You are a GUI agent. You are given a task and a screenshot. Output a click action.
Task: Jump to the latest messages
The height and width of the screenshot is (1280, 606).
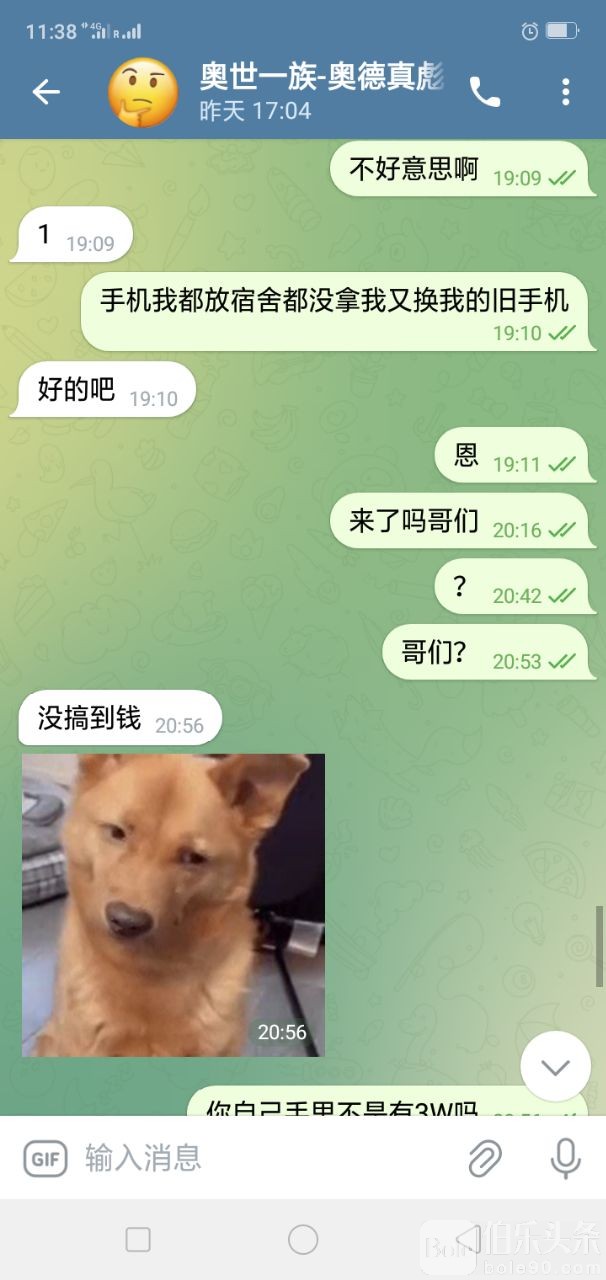(555, 1066)
